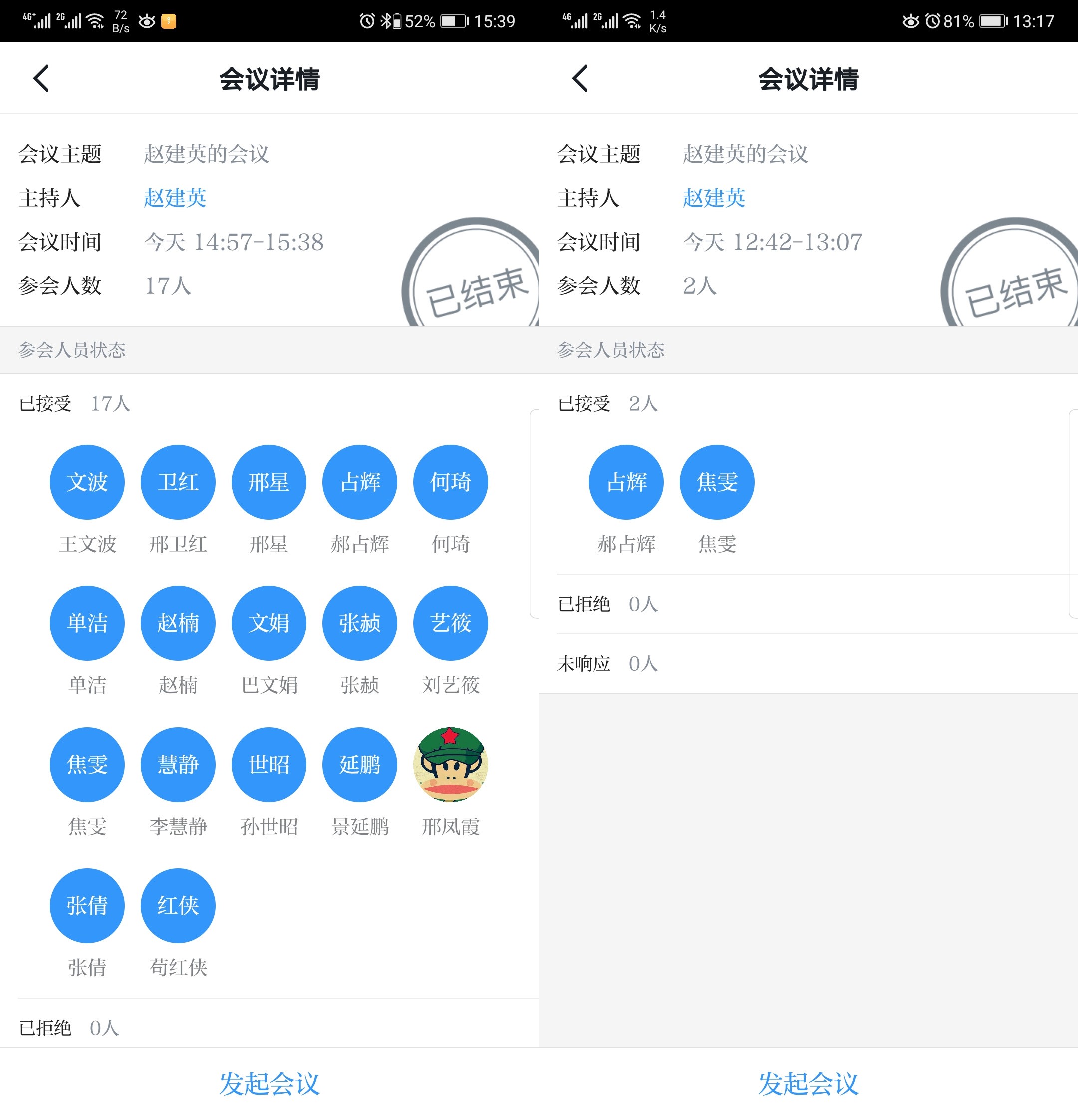Go back from the 14:57-15:38 meeting details
Viewport: 1078px width, 1120px height.
point(41,79)
